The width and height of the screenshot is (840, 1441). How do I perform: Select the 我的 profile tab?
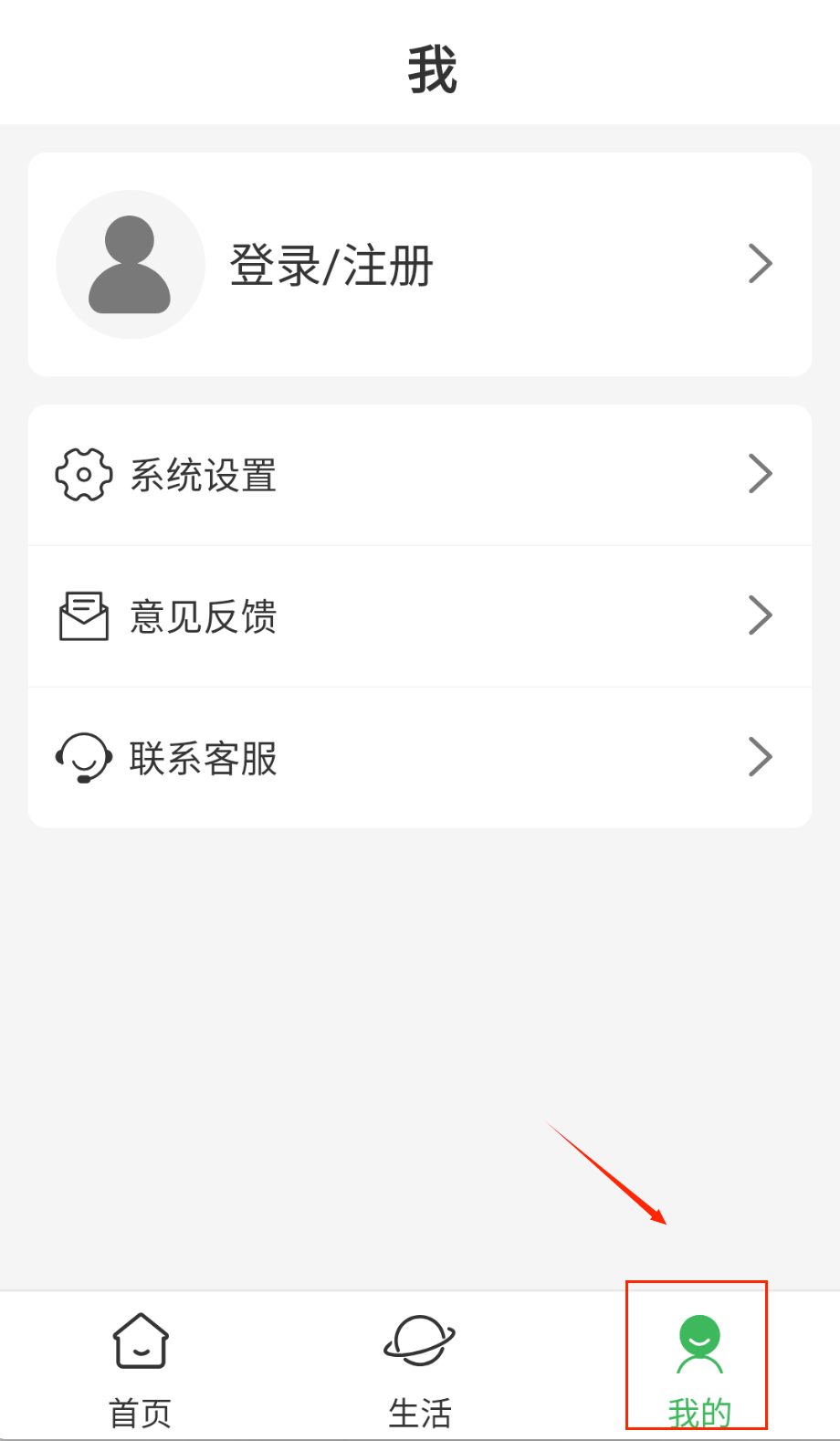tap(698, 1366)
